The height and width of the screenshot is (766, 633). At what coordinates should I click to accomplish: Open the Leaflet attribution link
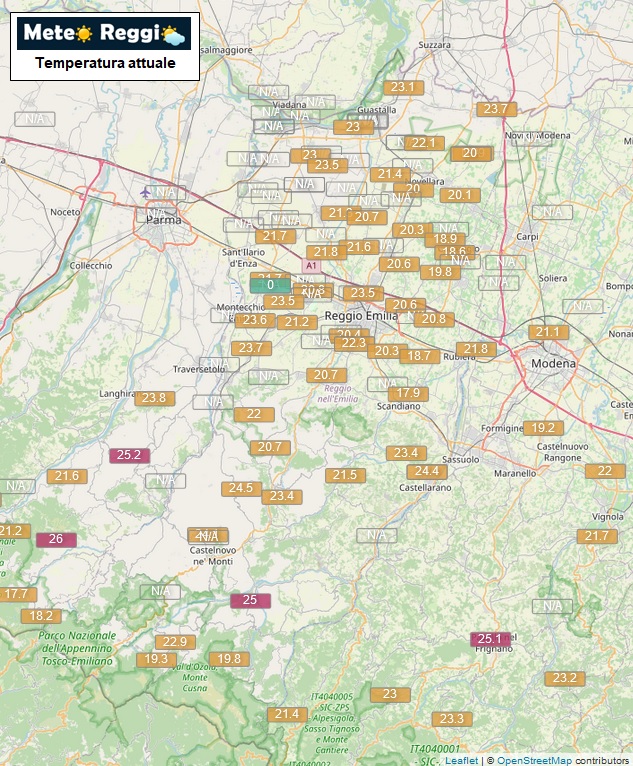461,760
